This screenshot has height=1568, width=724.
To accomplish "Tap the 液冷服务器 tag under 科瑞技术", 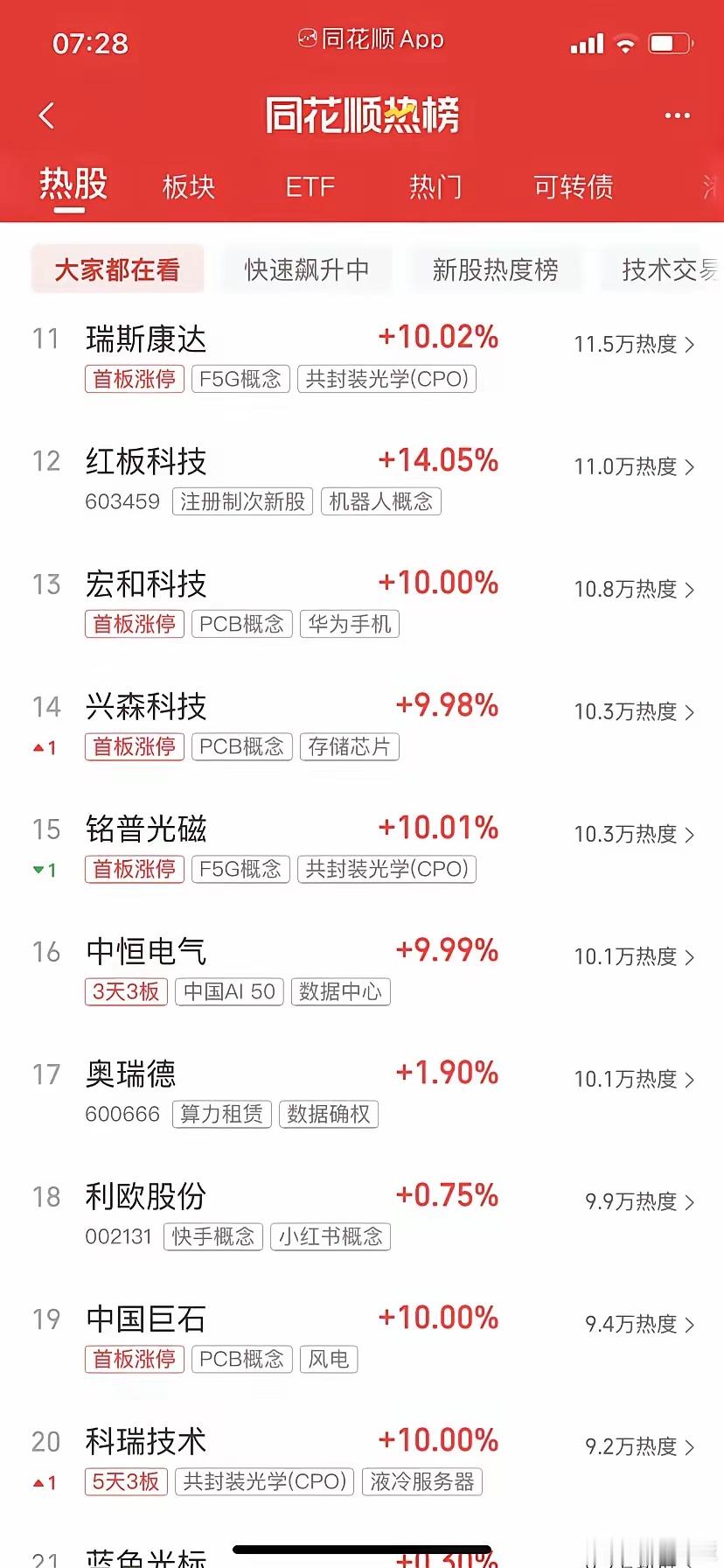I will click(x=421, y=1482).
